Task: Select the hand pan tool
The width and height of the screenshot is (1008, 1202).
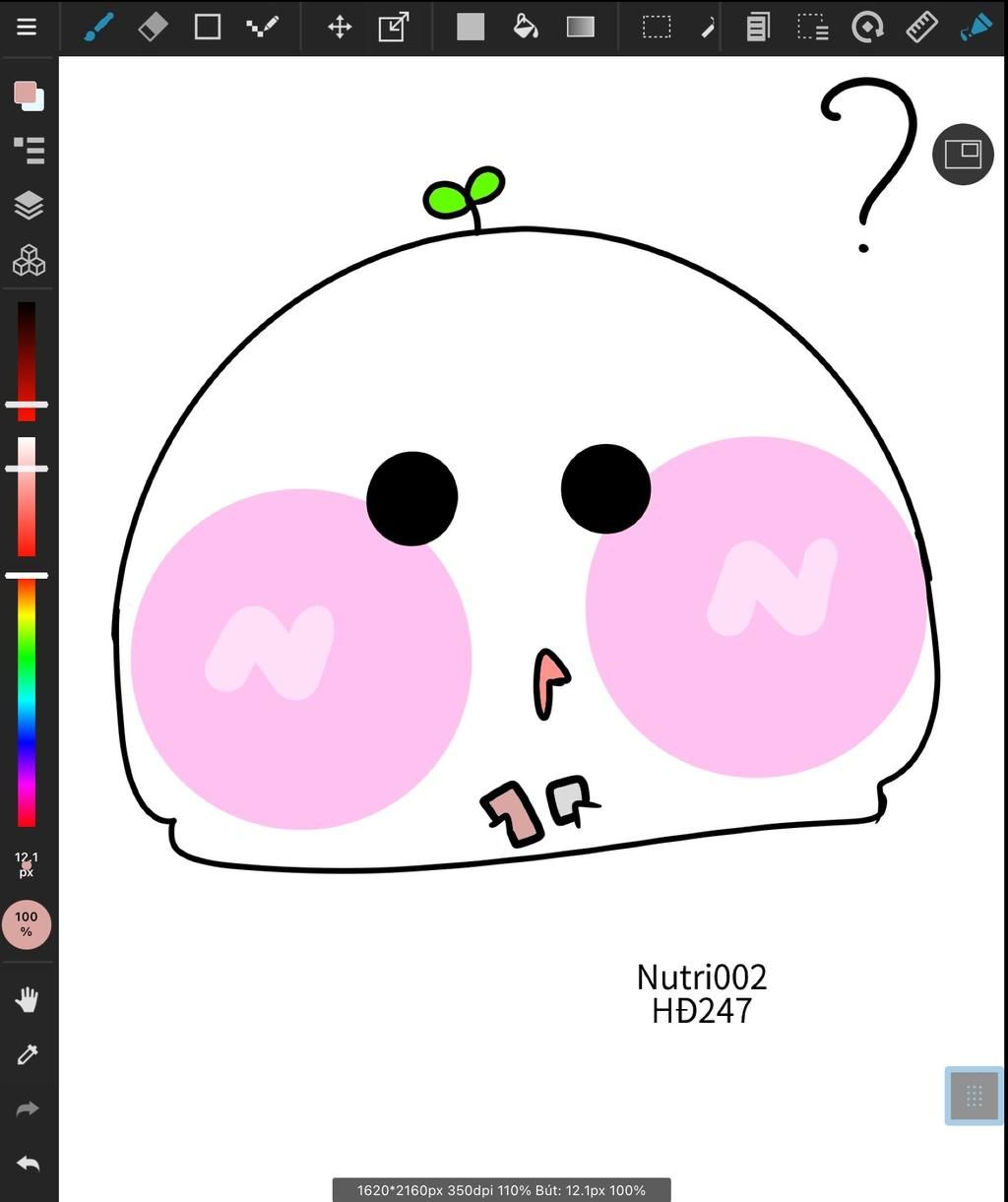Action: point(28,1001)
